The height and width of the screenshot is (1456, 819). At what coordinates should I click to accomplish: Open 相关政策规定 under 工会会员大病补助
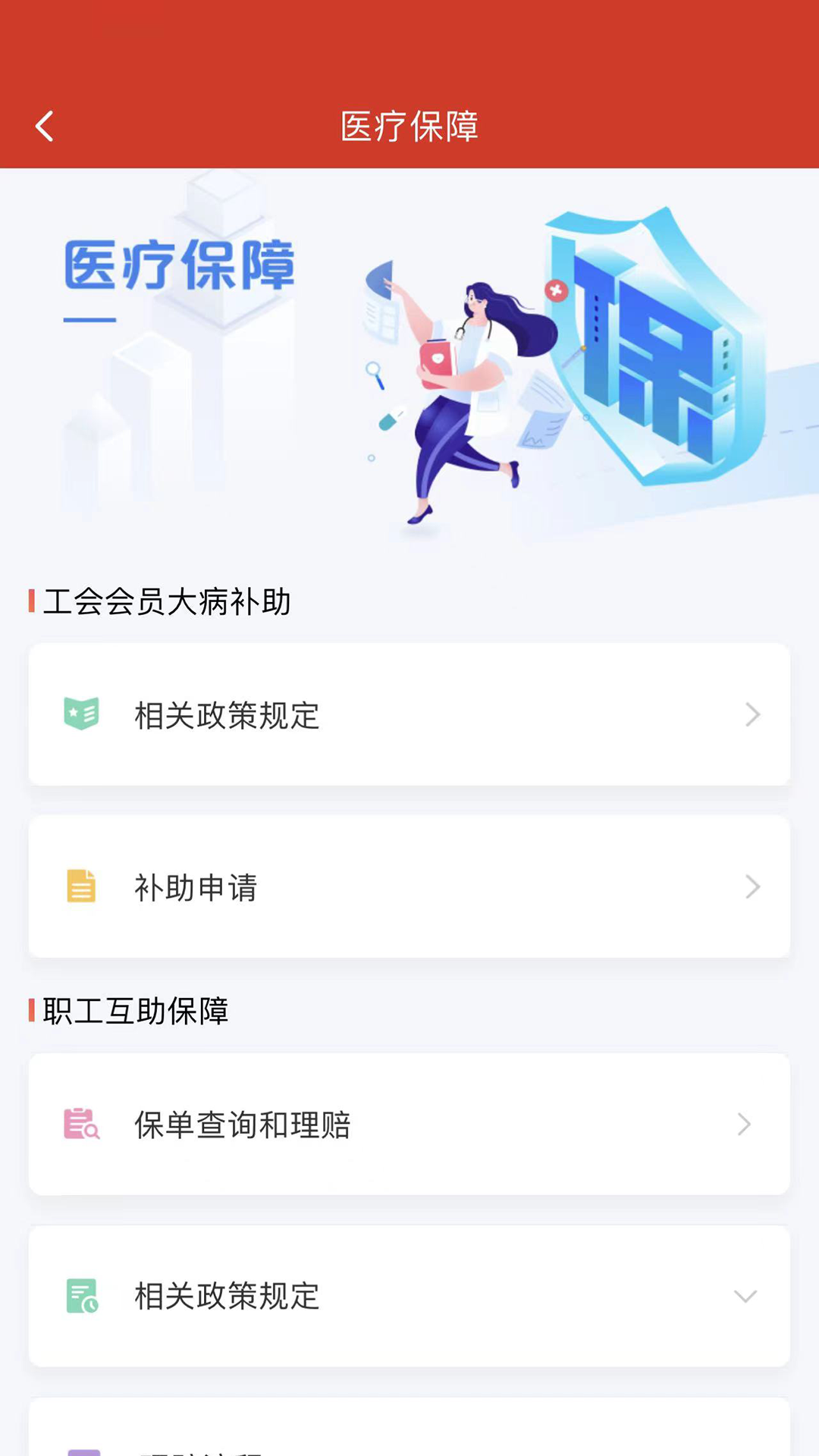tap(409, 714)
